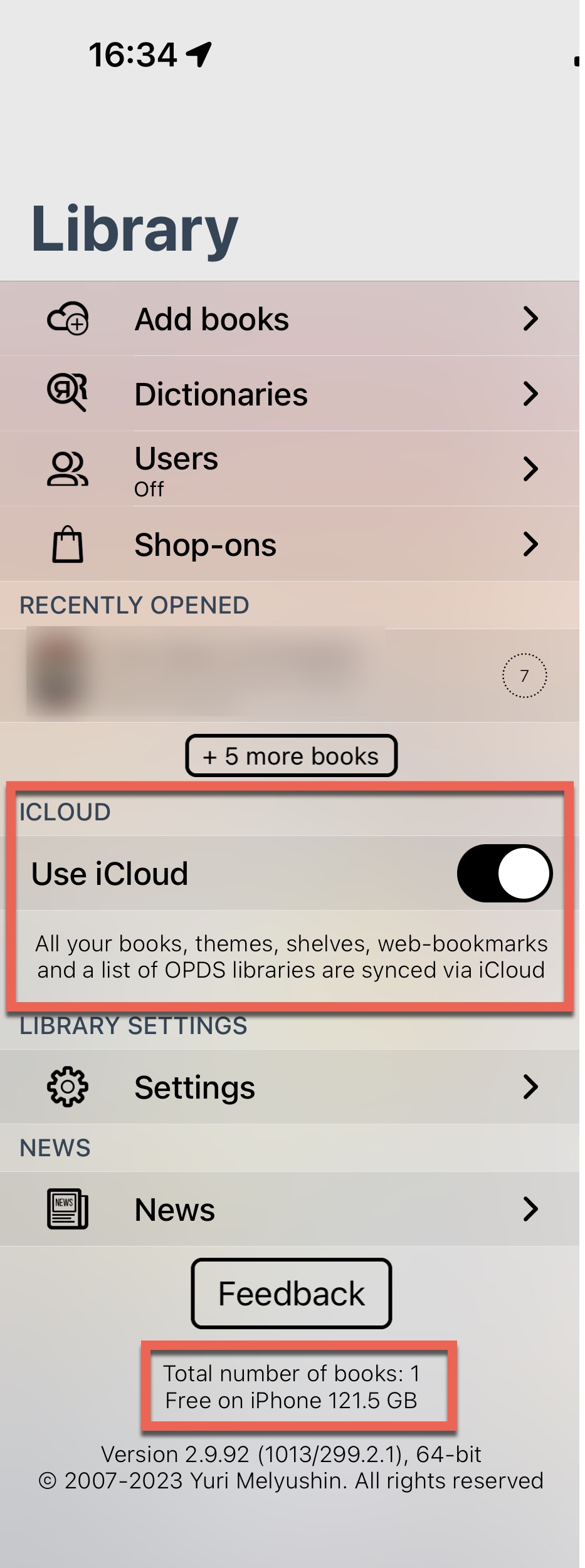Open Shop-ons
585x1568 pixels.
point(290,544)
